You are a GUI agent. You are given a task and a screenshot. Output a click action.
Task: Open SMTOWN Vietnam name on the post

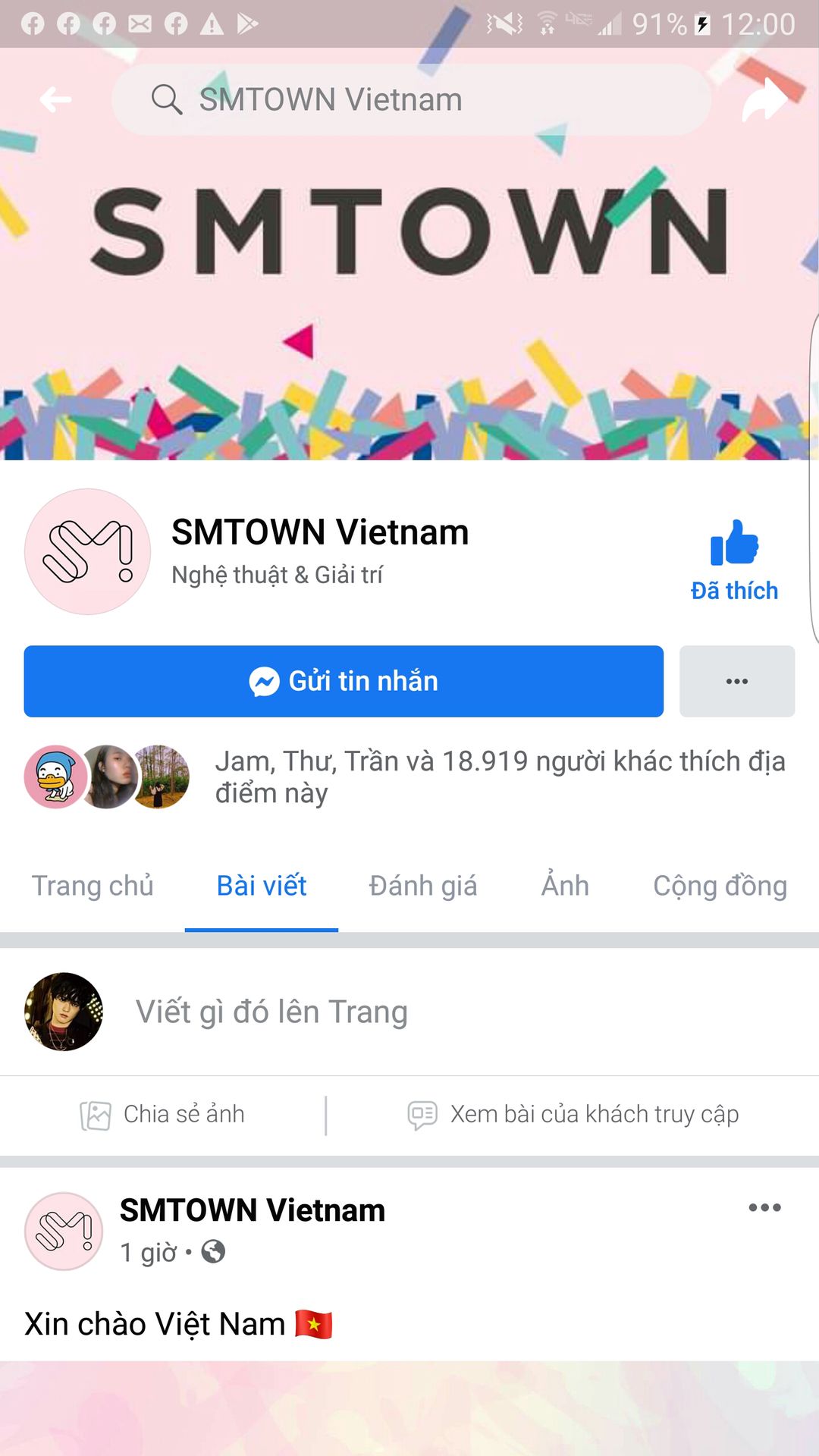(x=253, y=1210)
